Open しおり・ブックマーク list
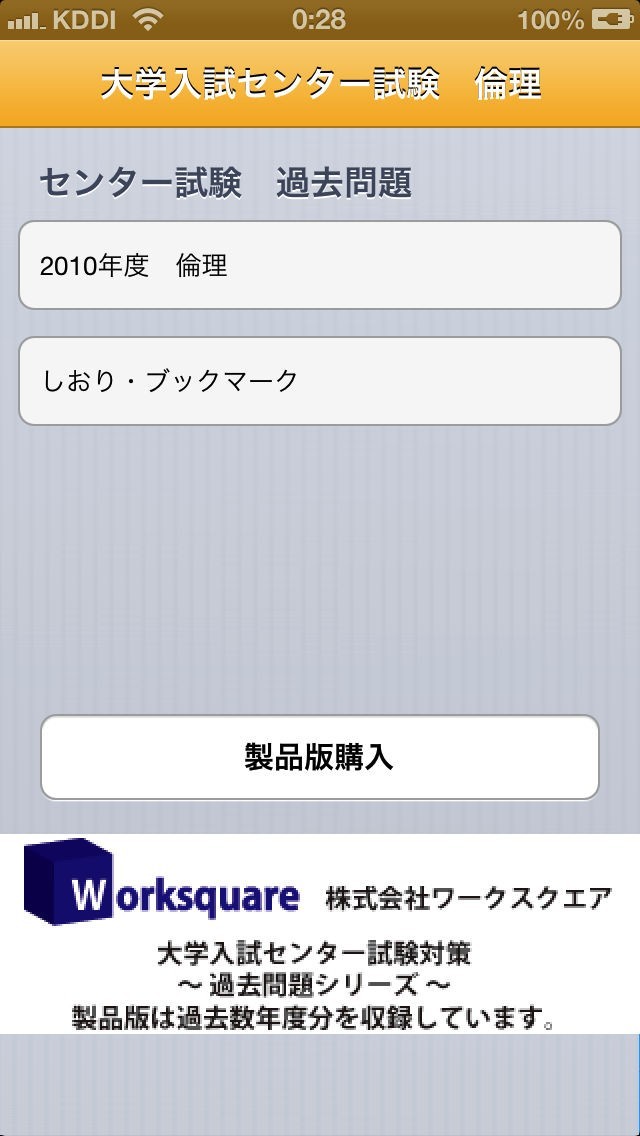640x1136 pixels. click(320, 381)
